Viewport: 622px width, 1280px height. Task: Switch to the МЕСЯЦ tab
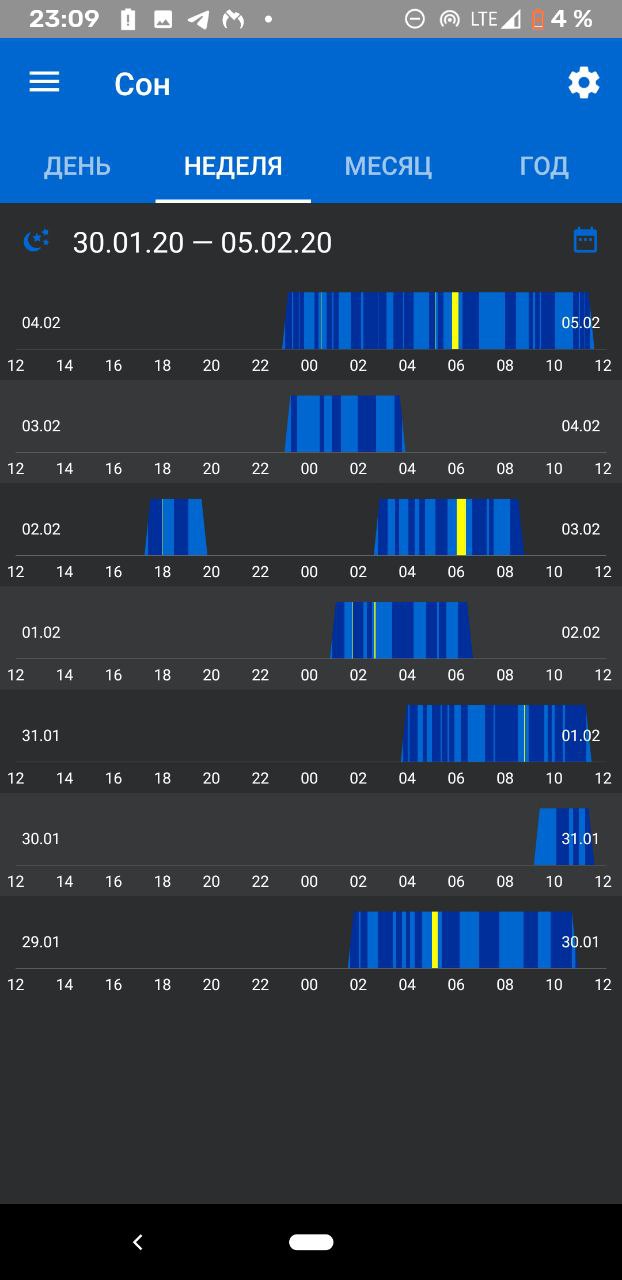click(x=388, y=166)
